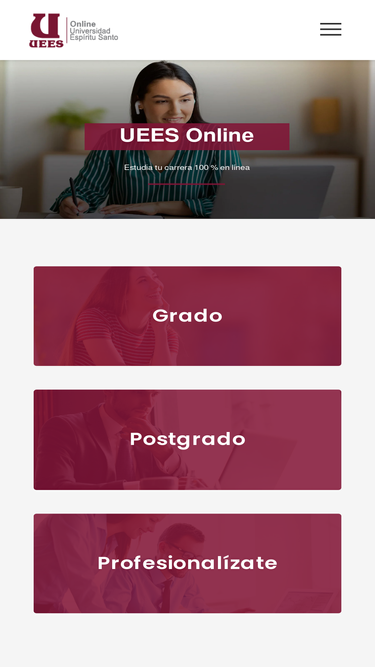The height and width of the screenshot is (667, 375).
Task: Tap the UEES Online logo link
Action: point(74,30)
